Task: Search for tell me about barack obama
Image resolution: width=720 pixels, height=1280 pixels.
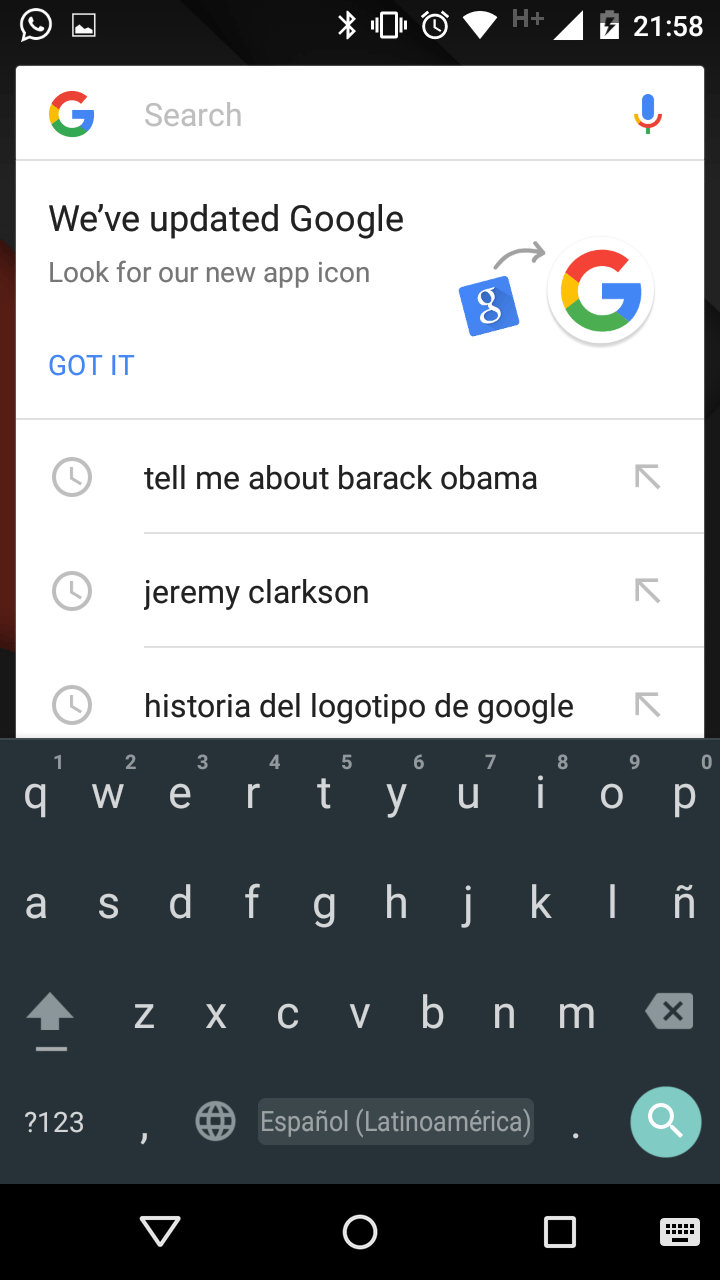Action: coord(340,478)
